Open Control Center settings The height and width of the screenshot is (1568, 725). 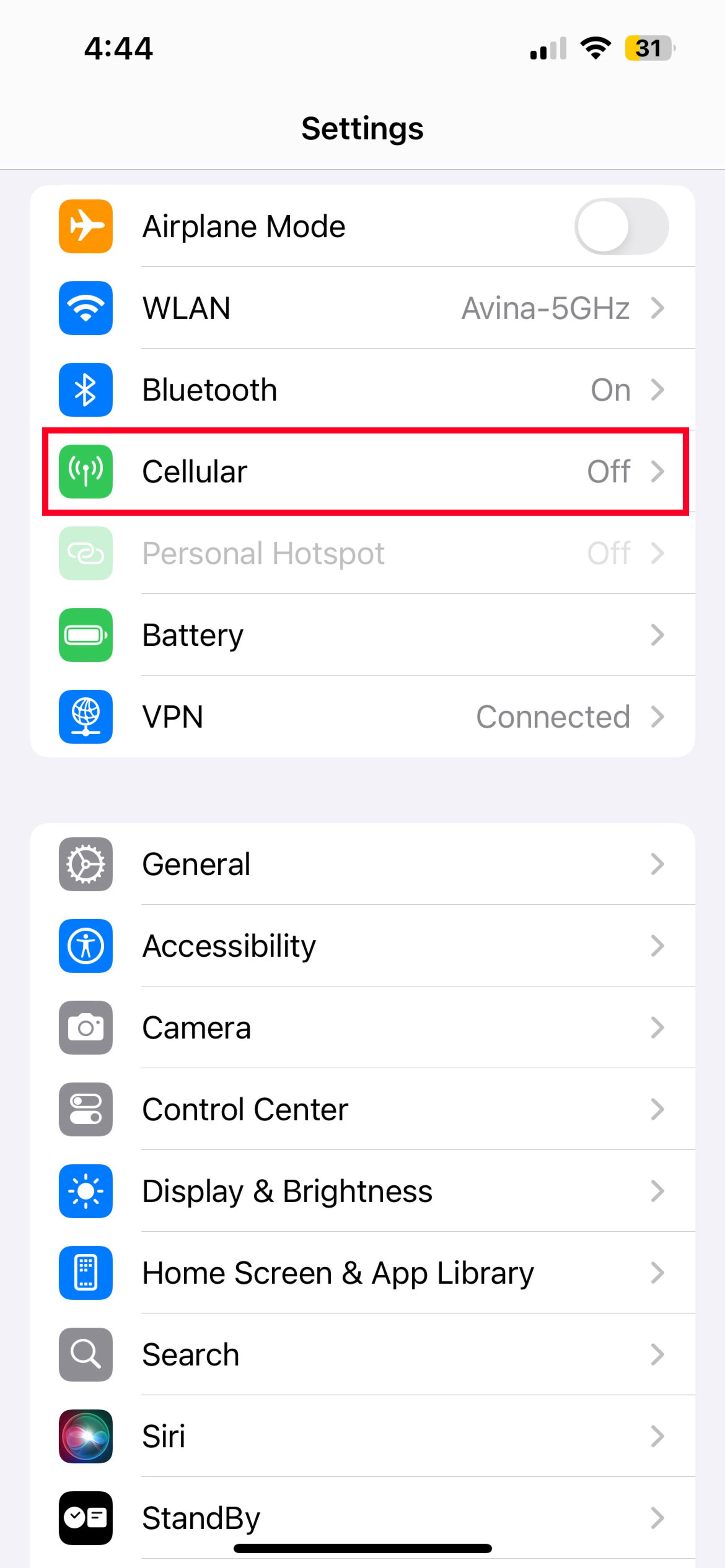click(x=362, y=1109)
